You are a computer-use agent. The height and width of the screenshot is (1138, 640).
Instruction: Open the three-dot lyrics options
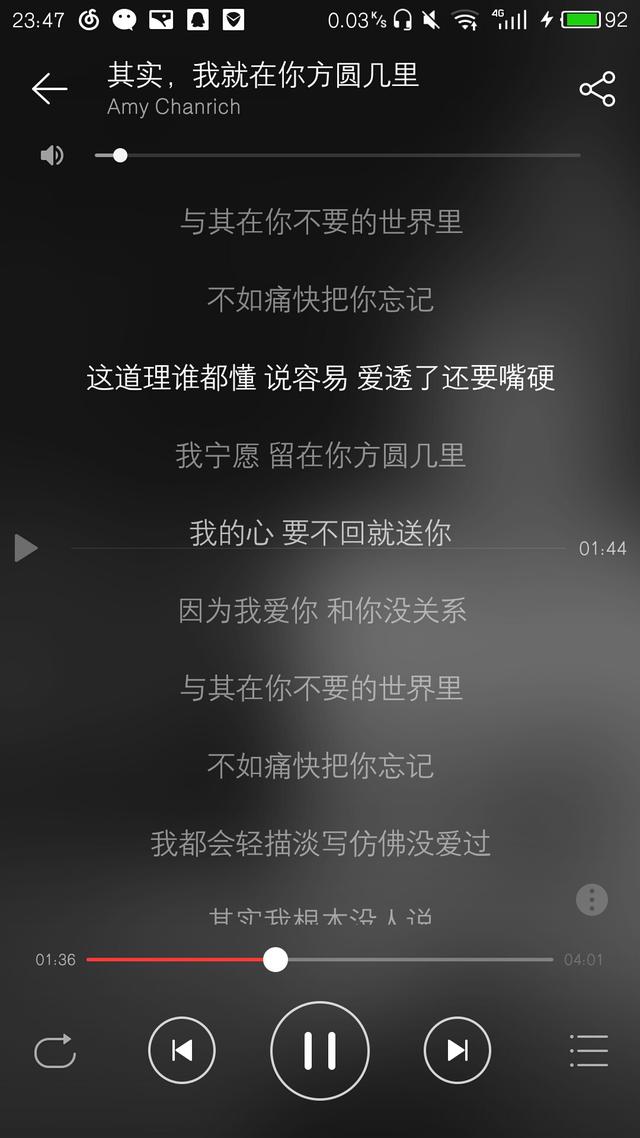point(592,899)
